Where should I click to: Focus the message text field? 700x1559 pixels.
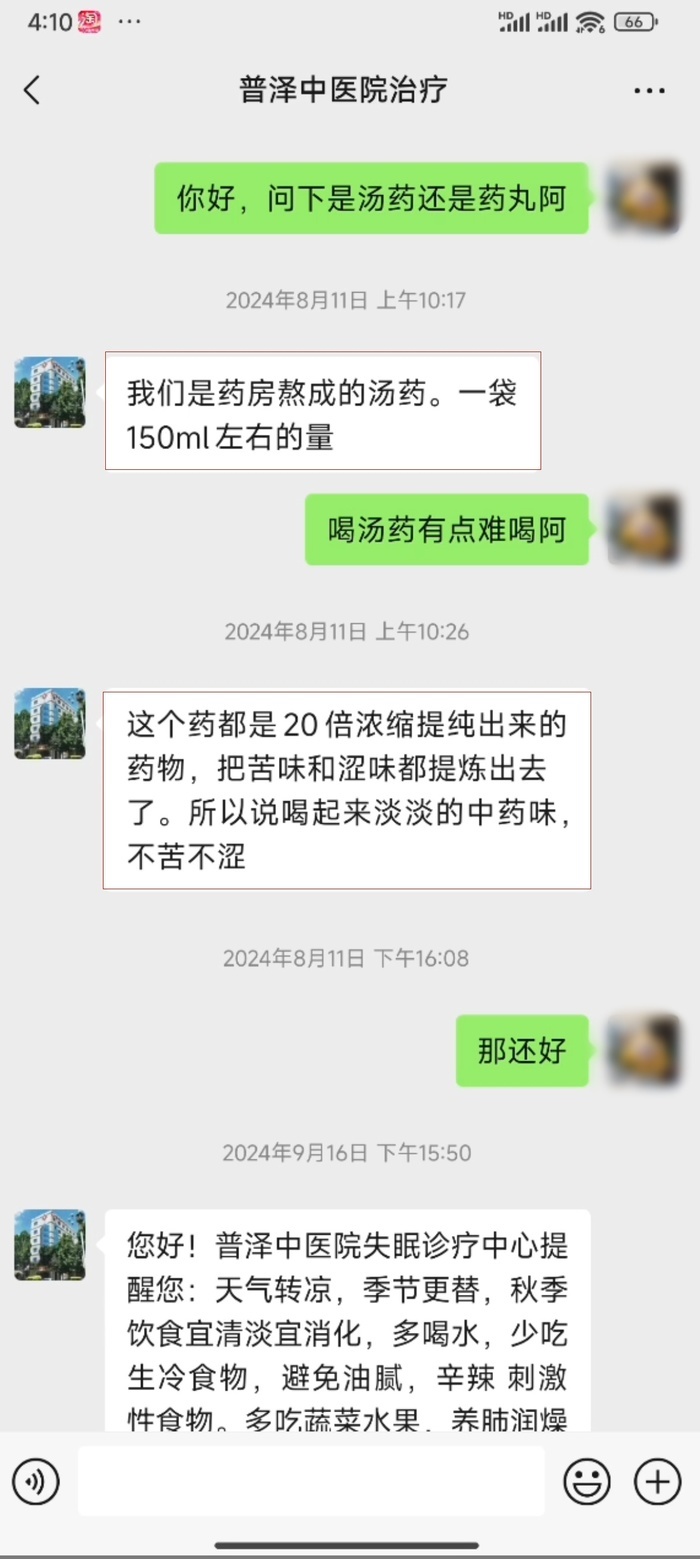point(311,1481)
